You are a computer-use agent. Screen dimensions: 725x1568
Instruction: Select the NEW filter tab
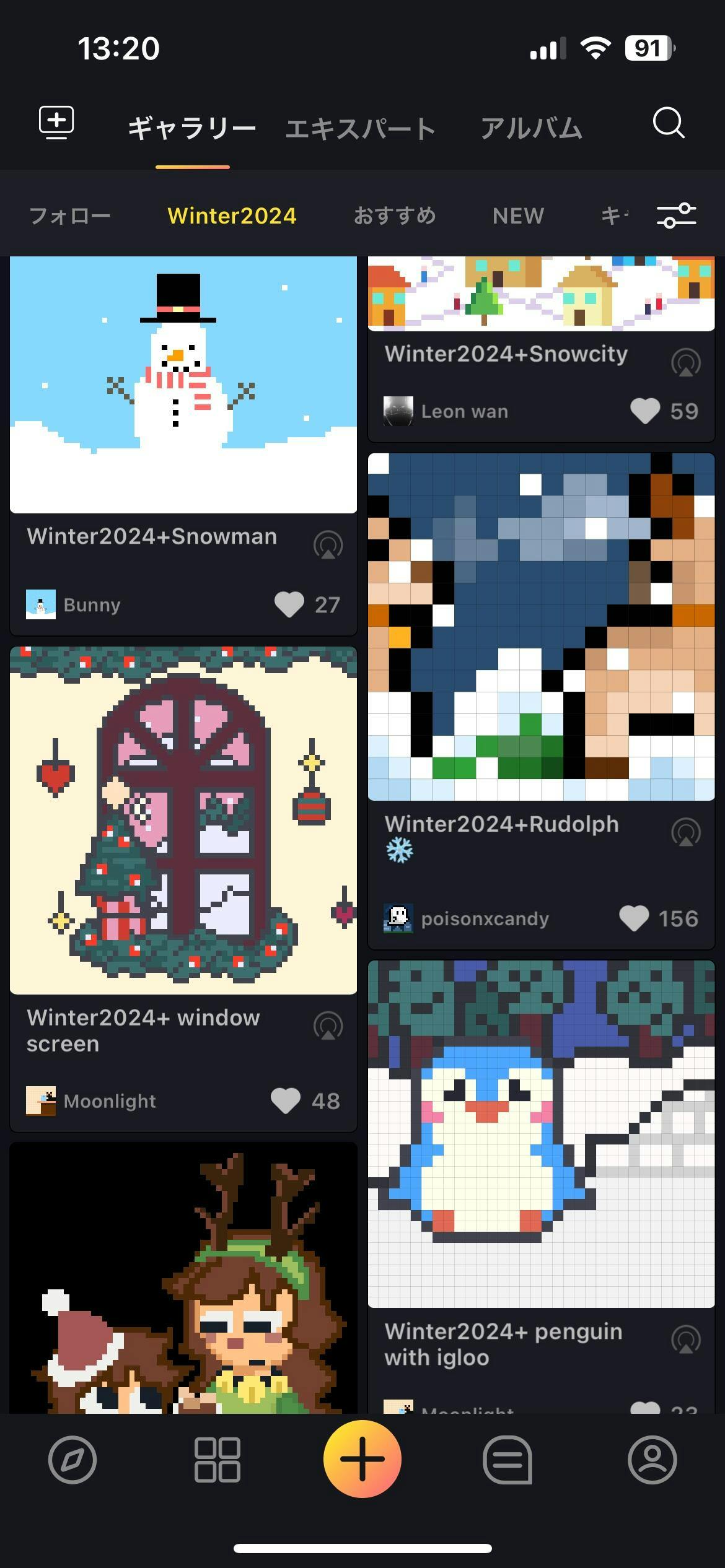(x=518, y=216)
